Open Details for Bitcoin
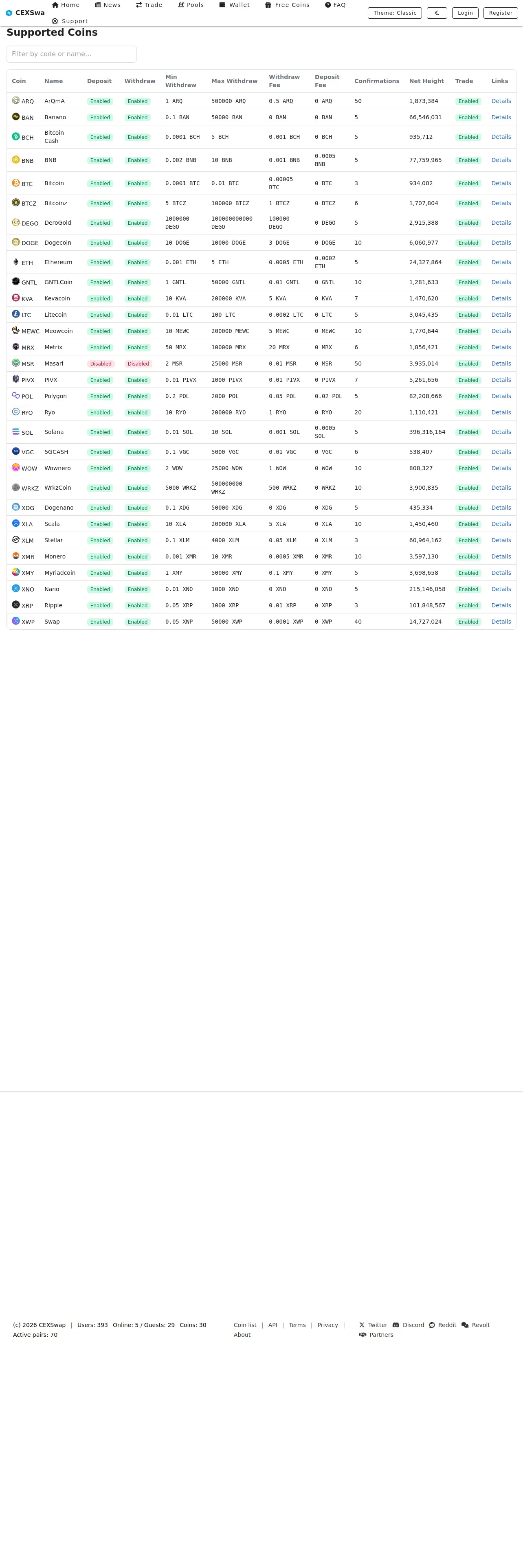Screen dimensions: 523x1568 501,183
